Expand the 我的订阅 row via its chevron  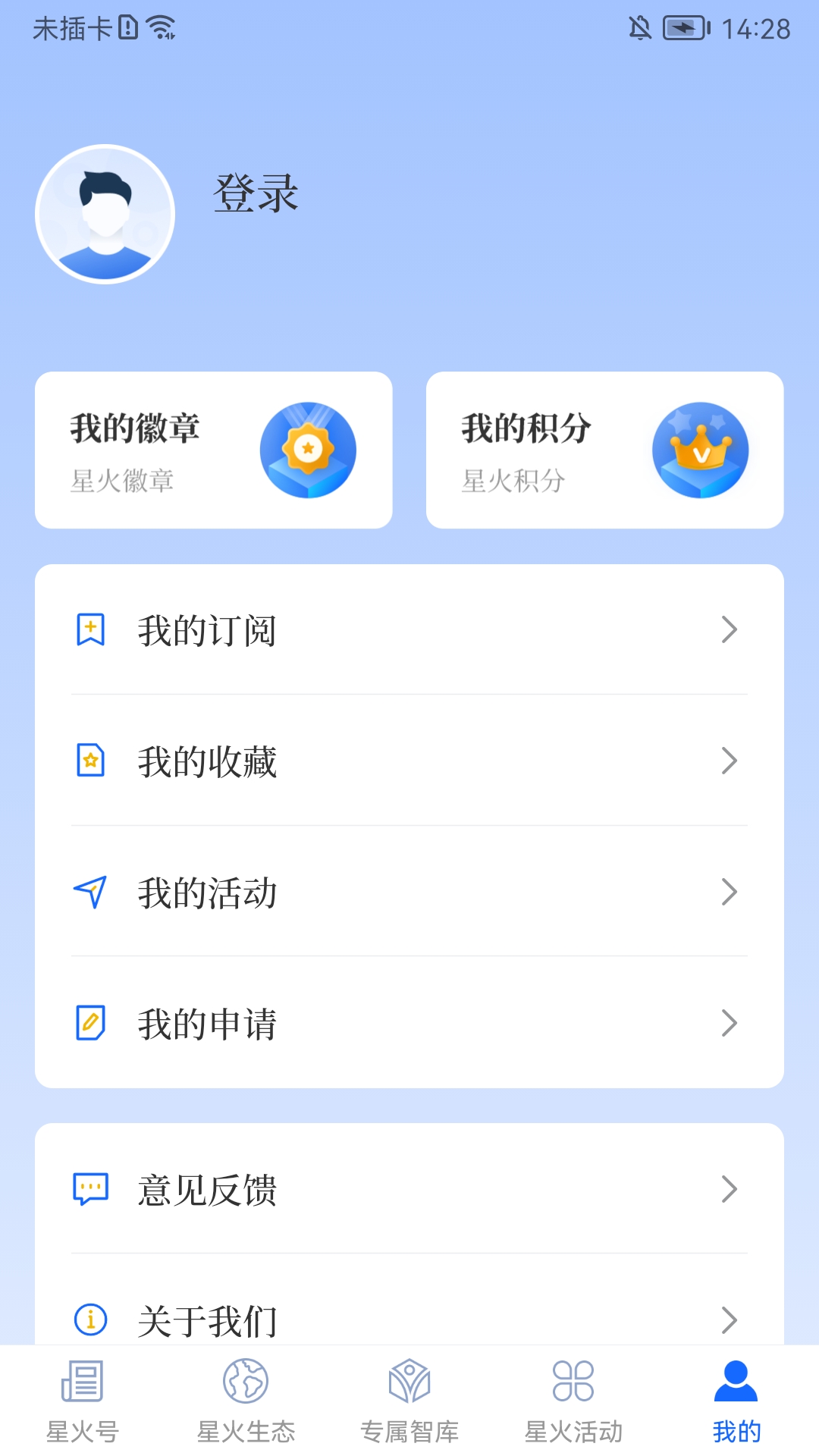click(x=729, y=629)
